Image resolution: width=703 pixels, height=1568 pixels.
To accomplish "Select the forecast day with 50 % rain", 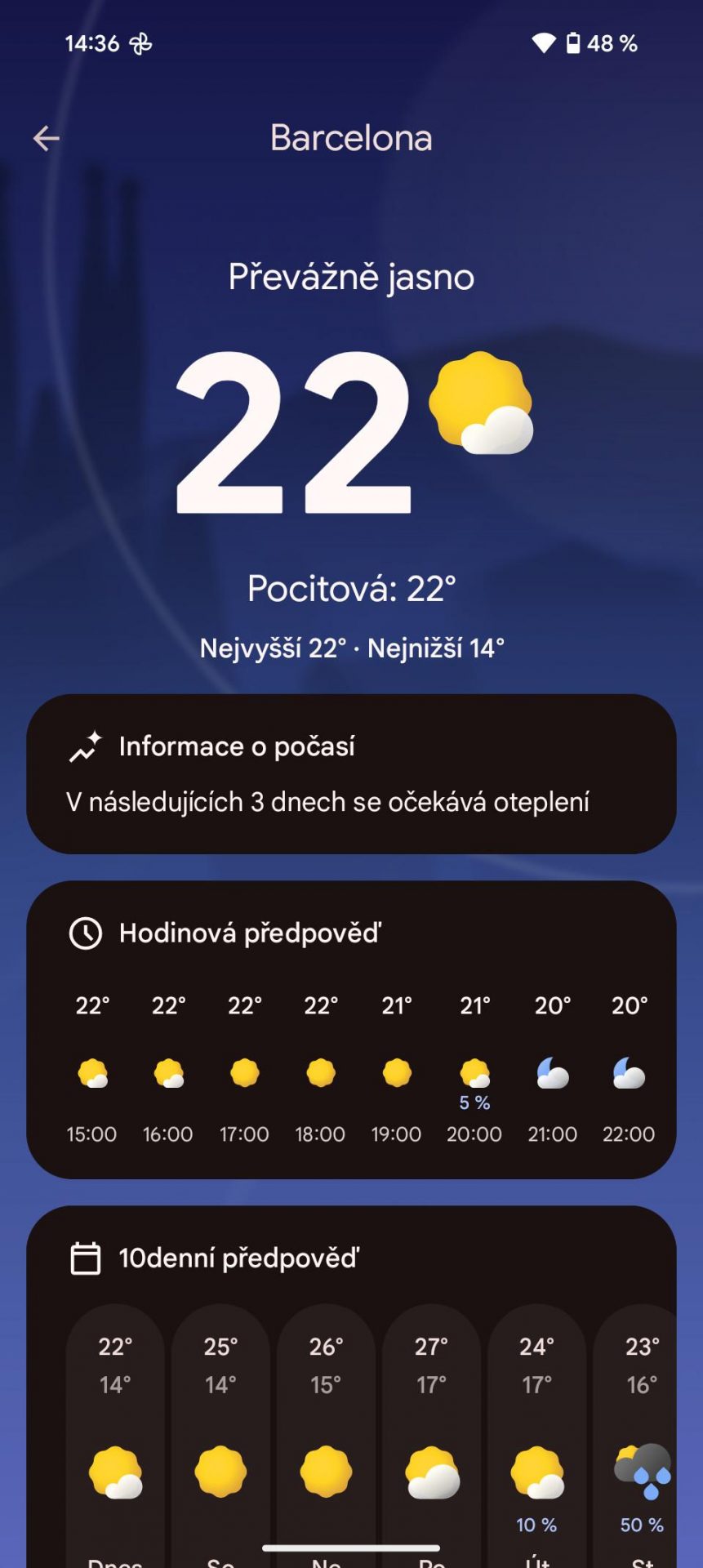I will tap(635, 1436).
